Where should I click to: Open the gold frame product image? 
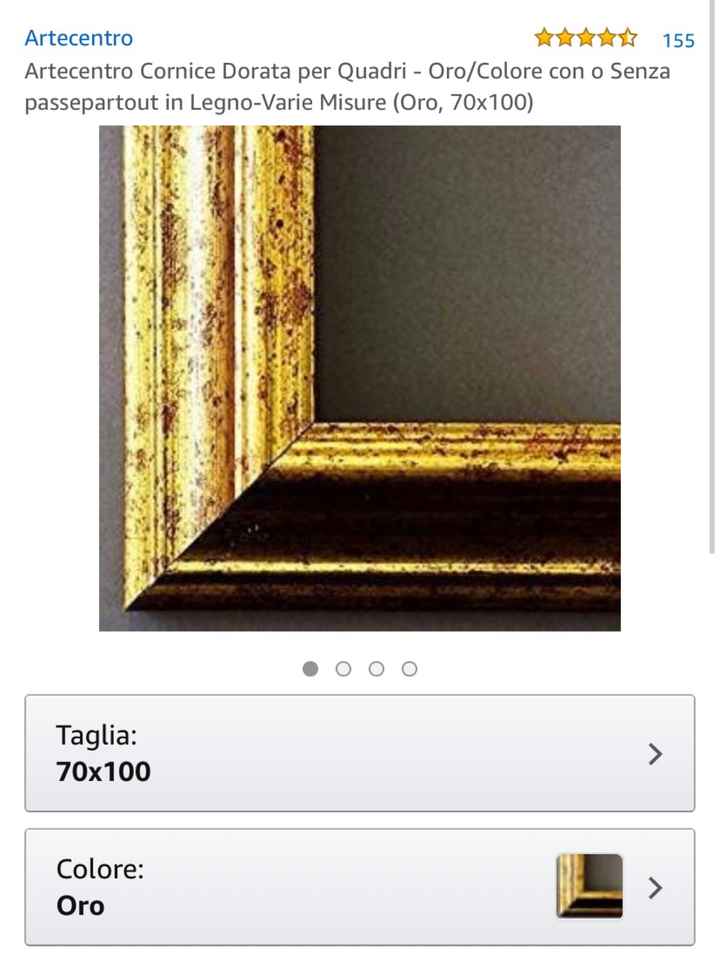[x=360, y=378]
